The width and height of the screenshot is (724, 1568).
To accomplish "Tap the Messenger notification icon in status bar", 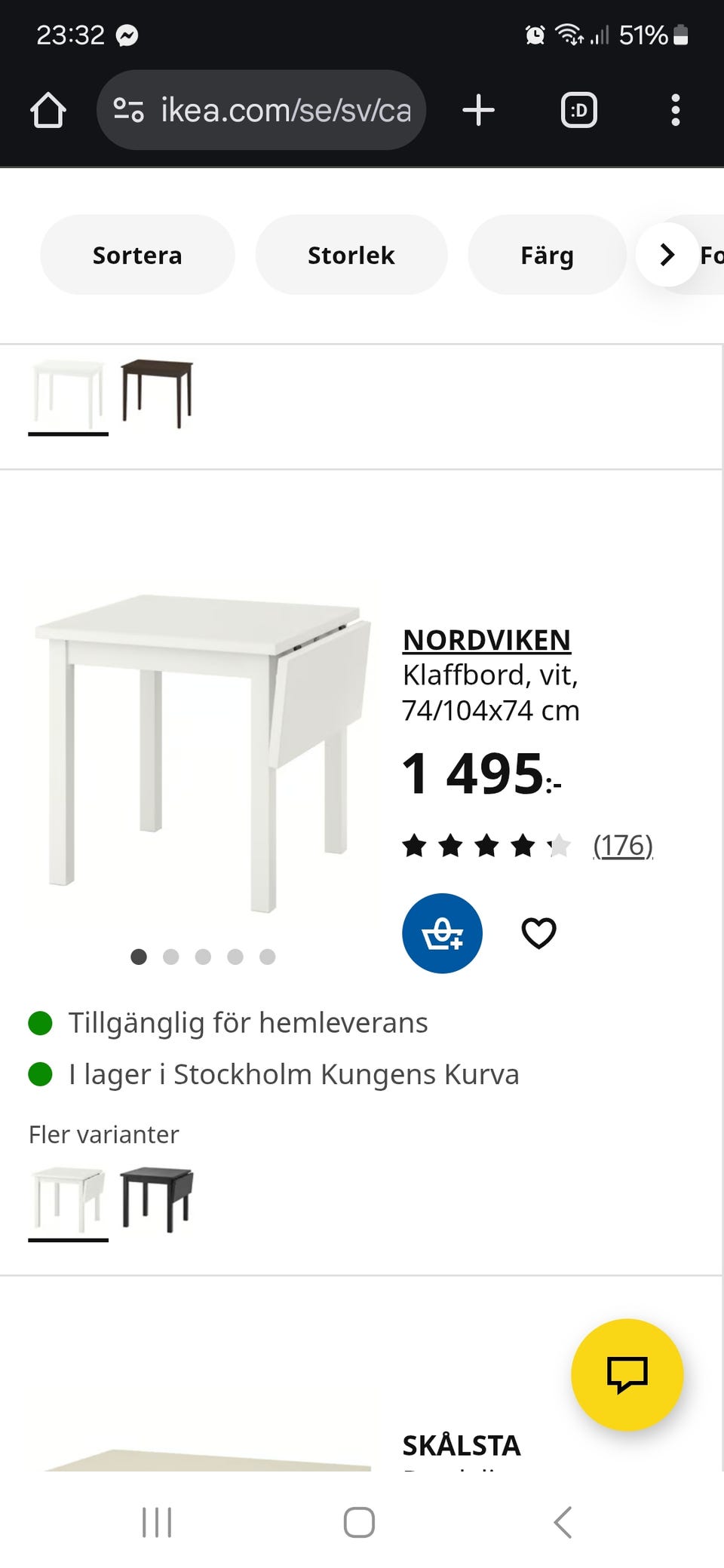I will point(127,34).
